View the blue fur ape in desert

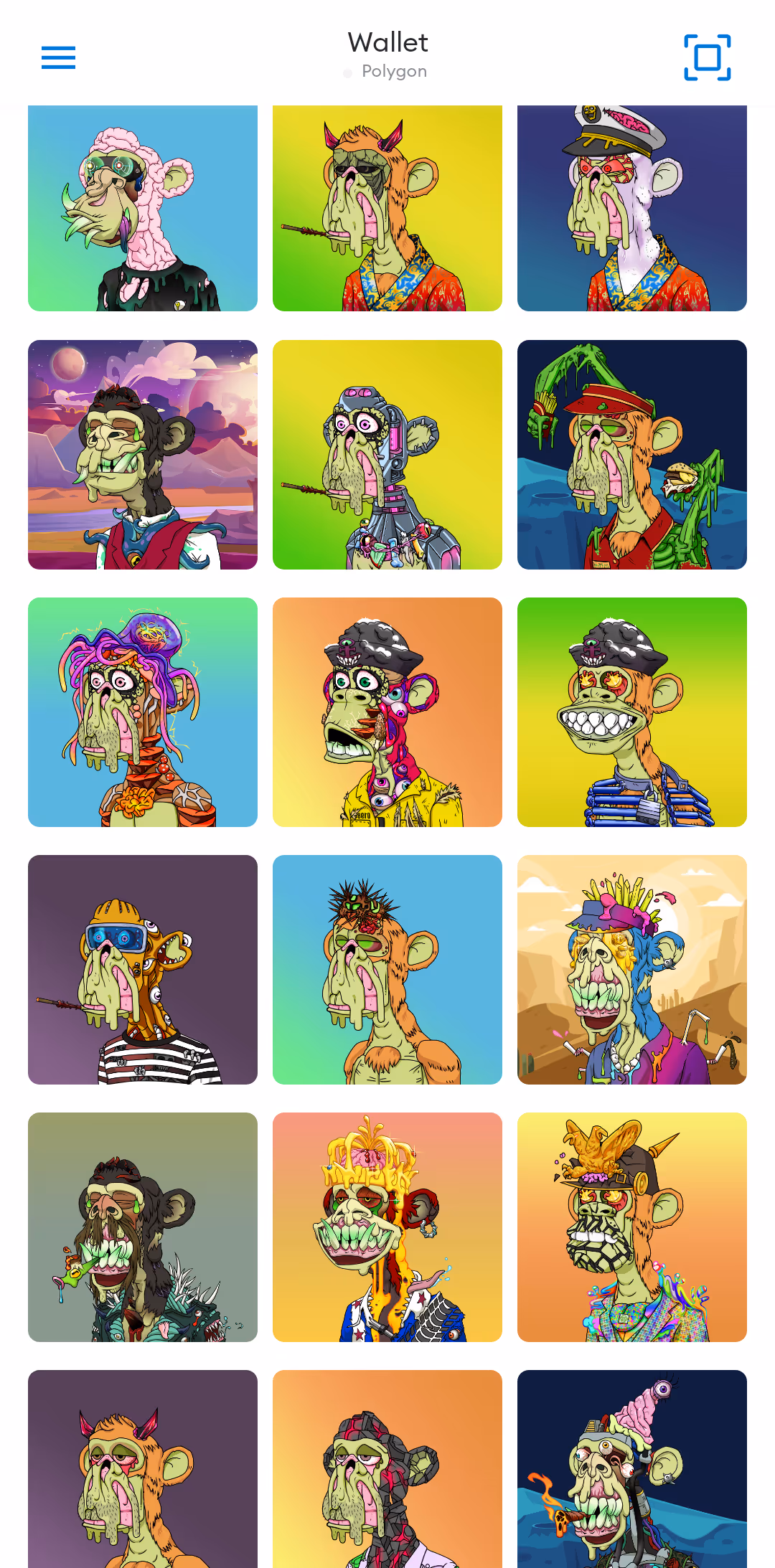pos(632,970)
